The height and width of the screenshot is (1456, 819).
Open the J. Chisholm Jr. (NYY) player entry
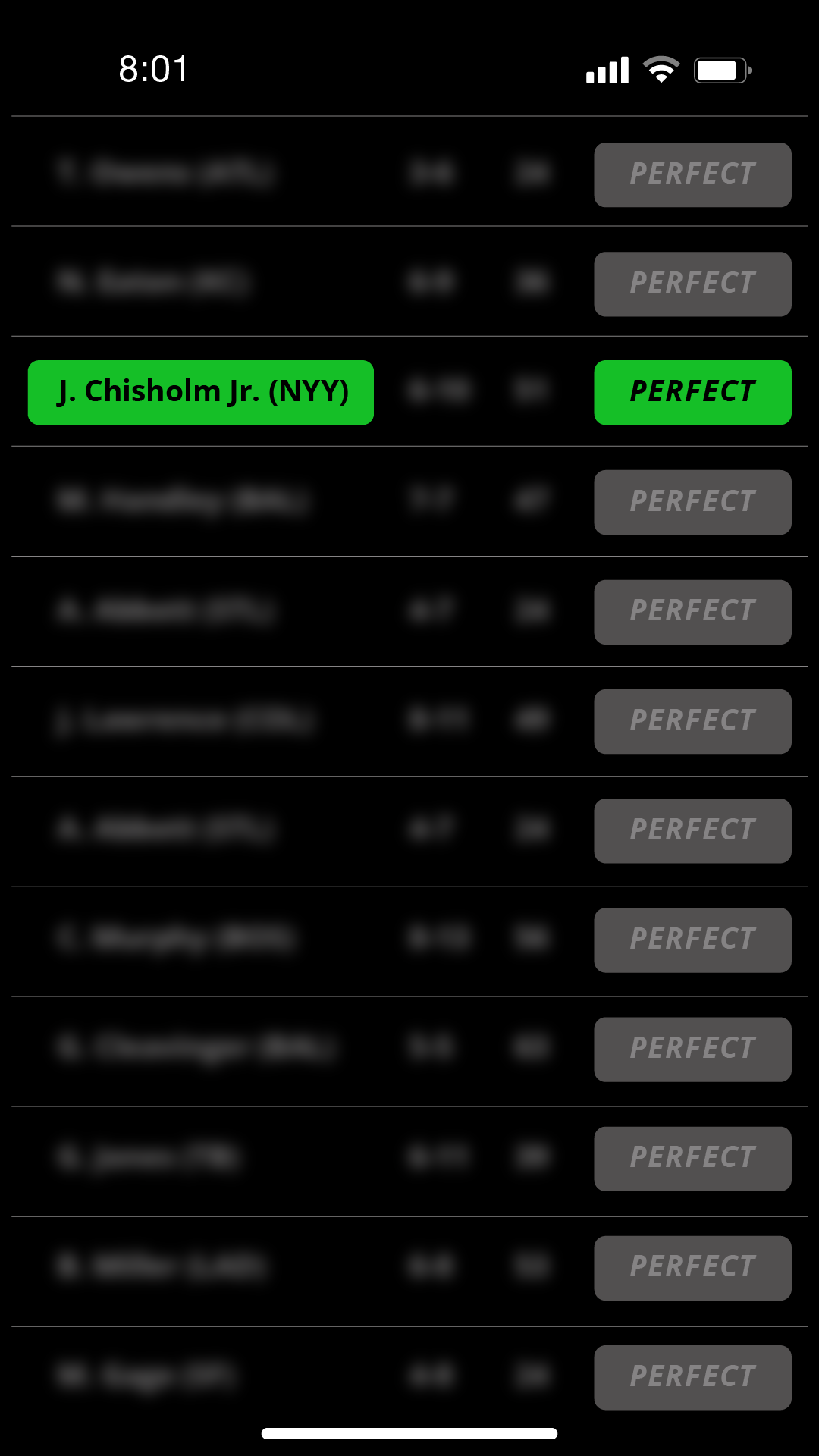[x=201, y=392]
